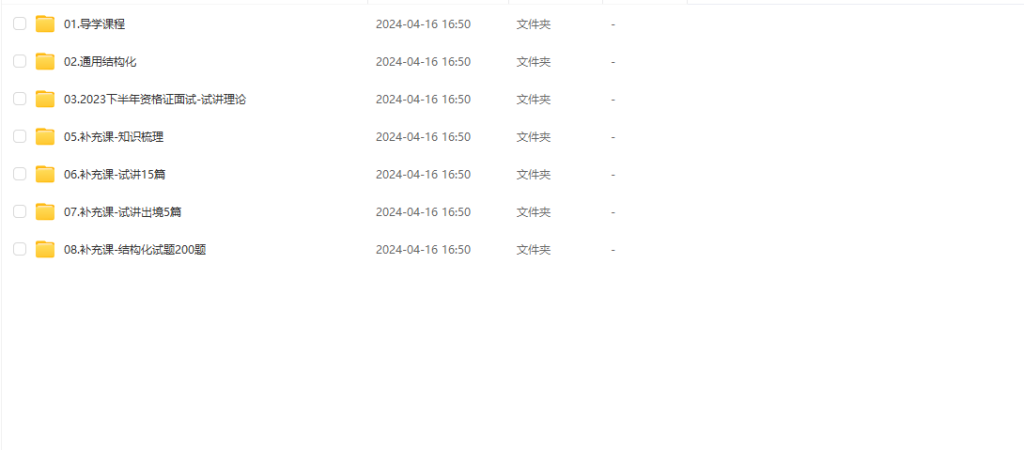Select the checkbox for 01.导学课程
This screenshot has height=450, width=1024.
point(20,24)
